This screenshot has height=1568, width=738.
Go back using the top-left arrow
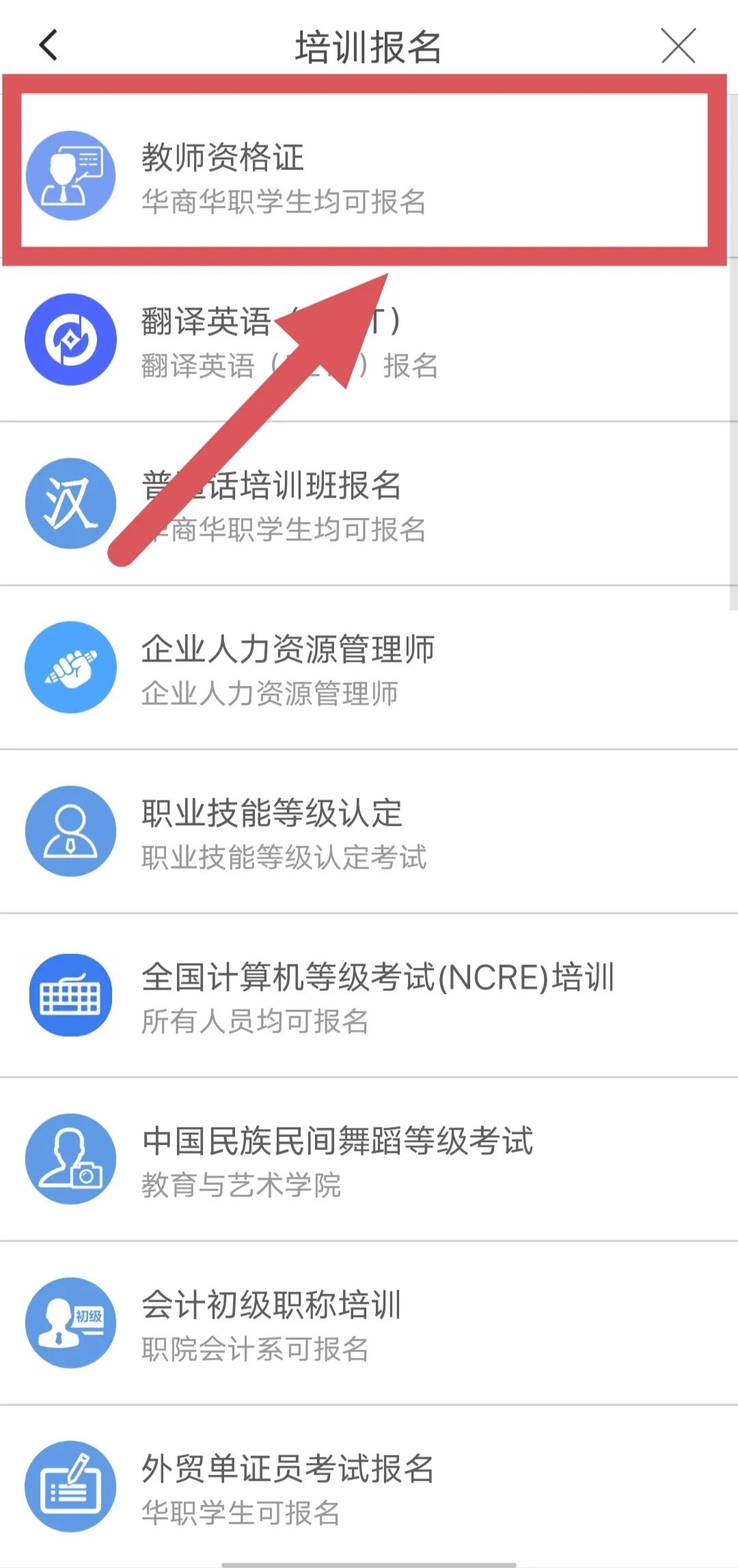pyautogui.click(x=49, y=46)
